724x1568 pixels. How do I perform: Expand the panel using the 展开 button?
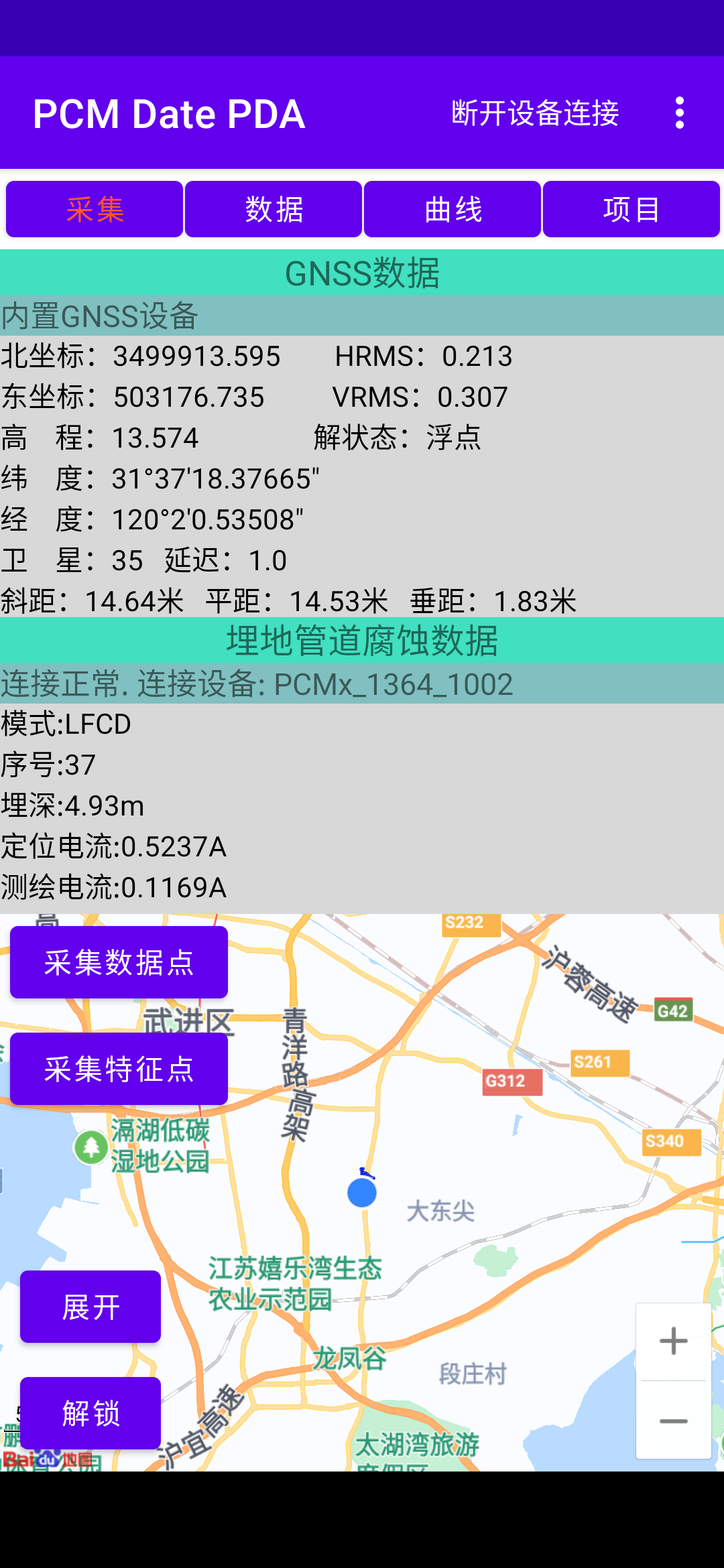(90, 1305)
